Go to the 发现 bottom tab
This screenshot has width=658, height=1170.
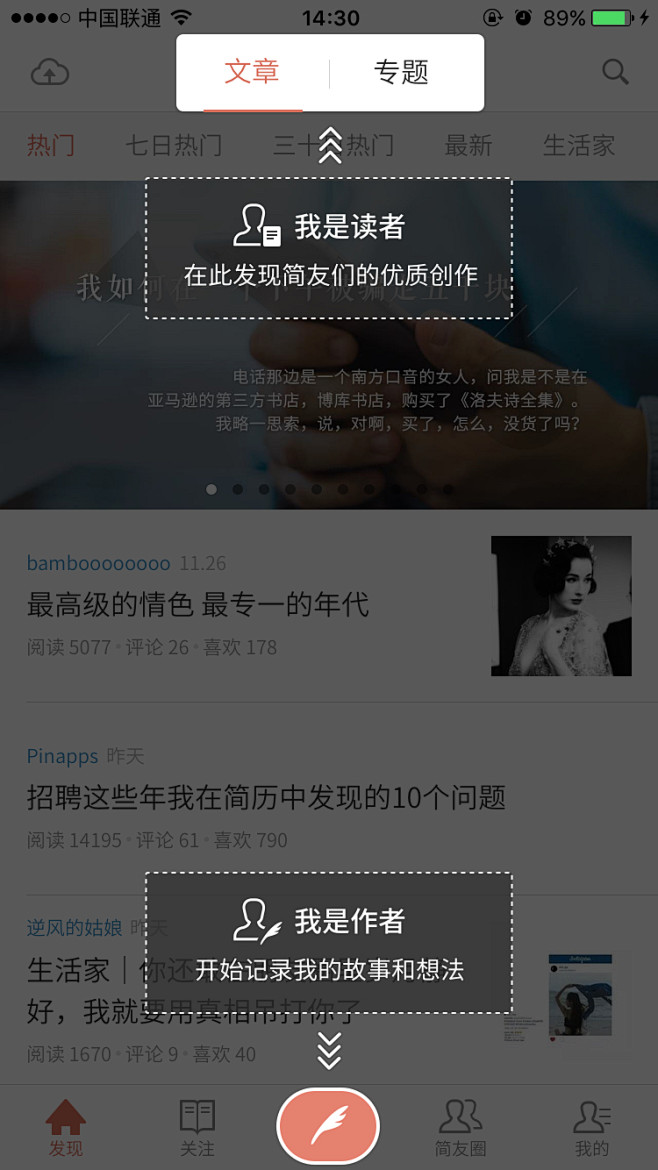[66, 1128]
